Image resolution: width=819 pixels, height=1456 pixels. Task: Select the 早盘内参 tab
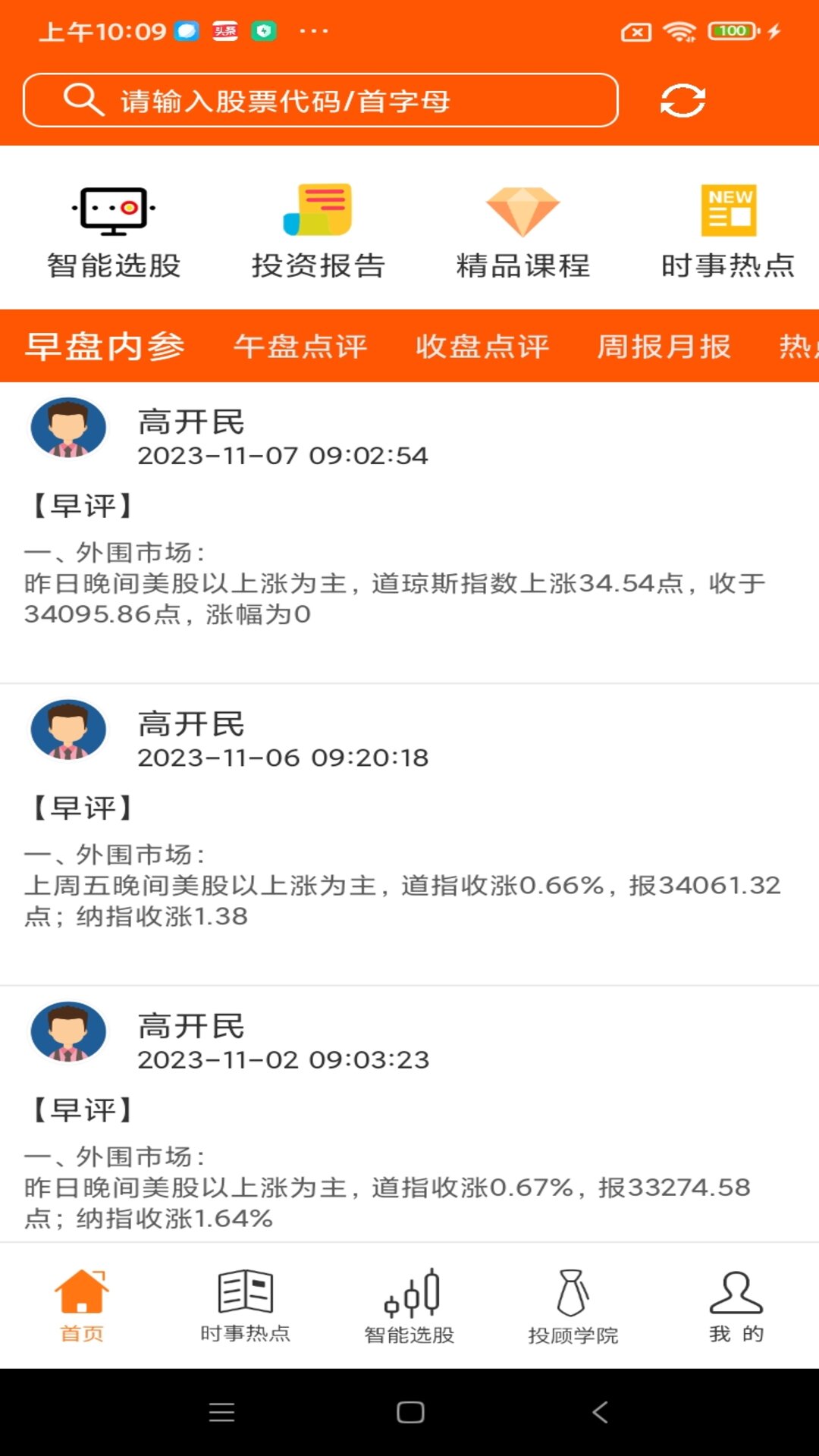(x=105, y=347)
